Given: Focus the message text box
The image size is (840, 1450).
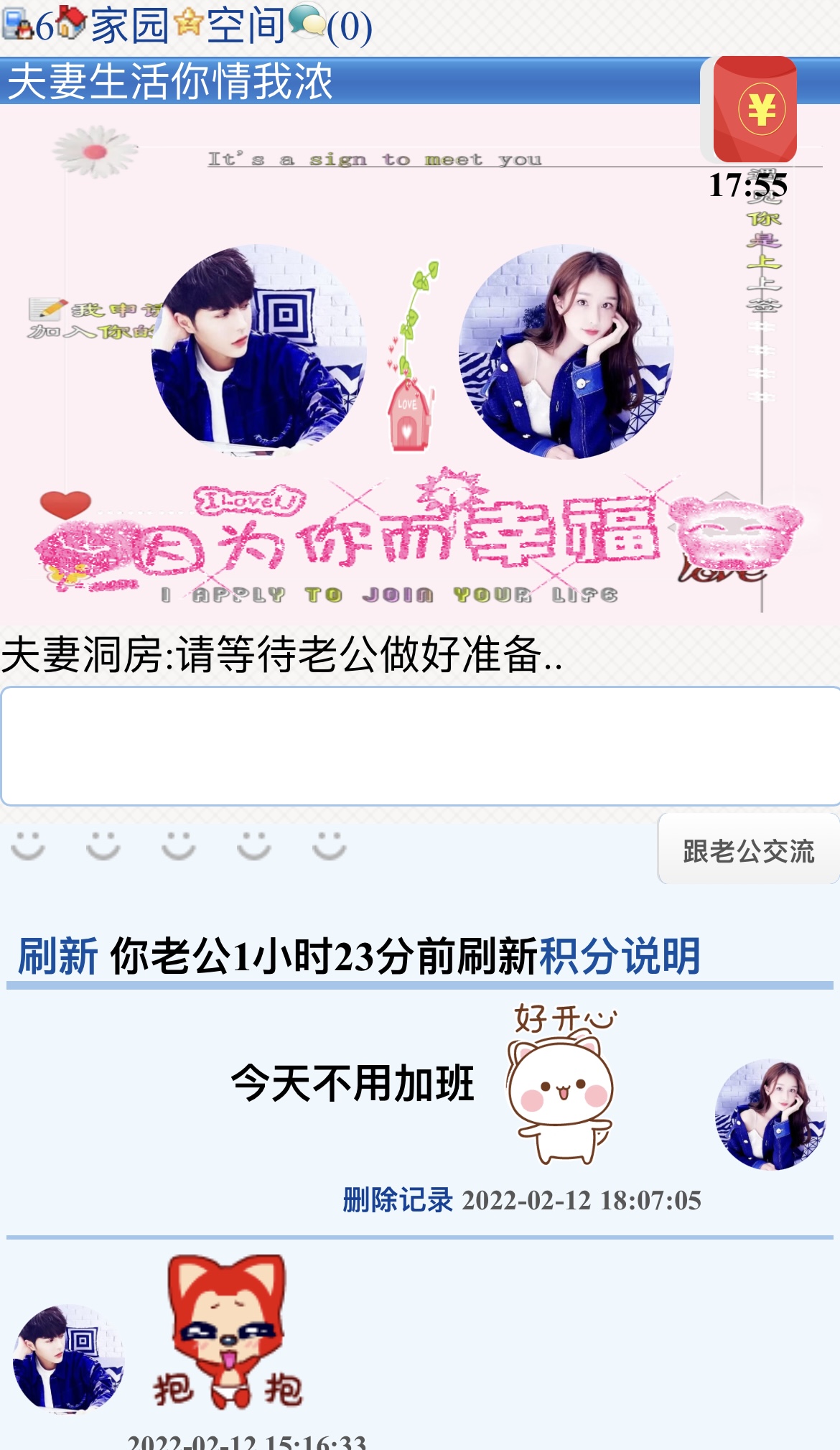Looking at the screenshot, I should click(x=420, y=745).
